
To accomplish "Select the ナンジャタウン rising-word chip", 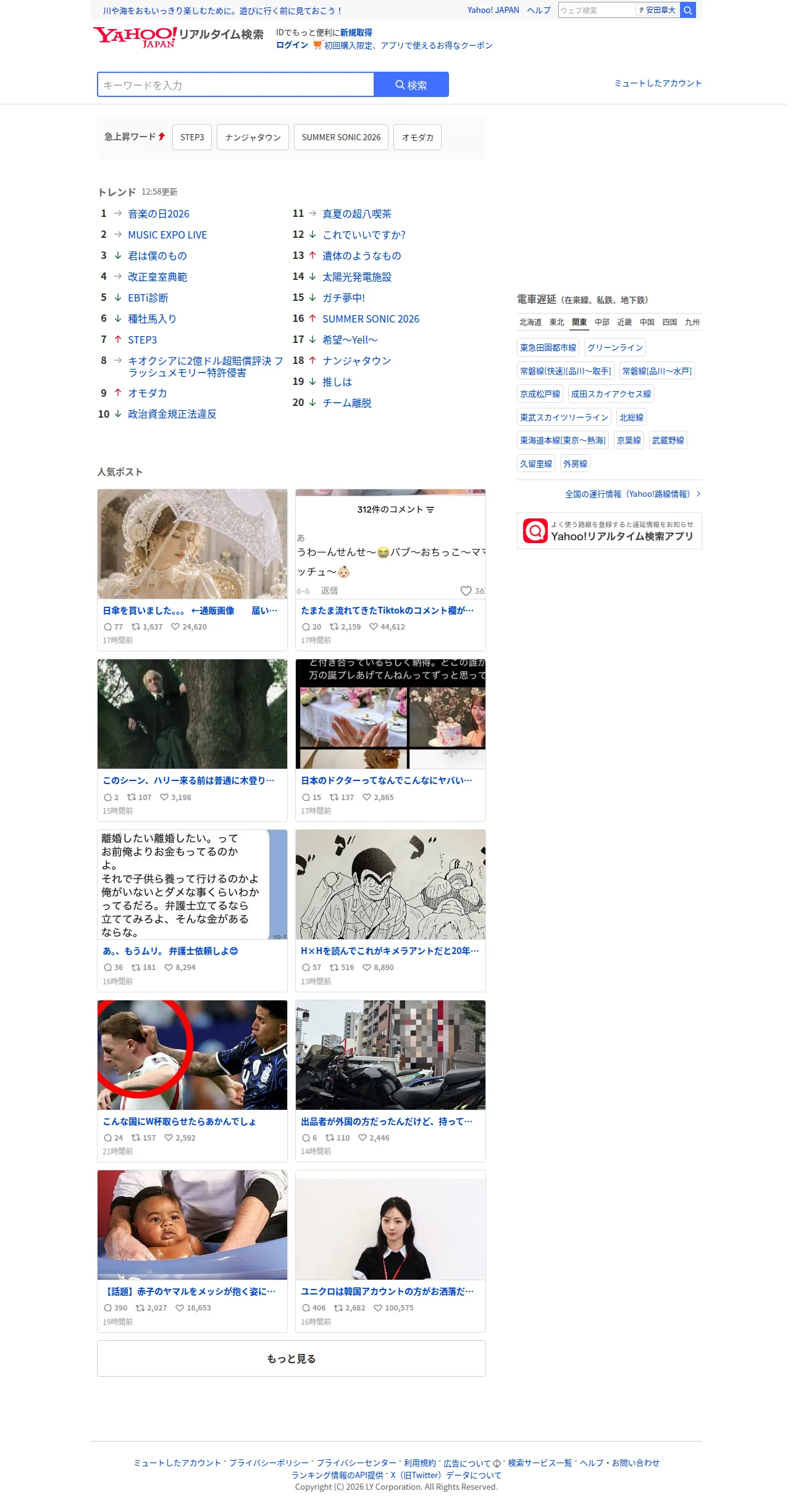I will (253, 137).
